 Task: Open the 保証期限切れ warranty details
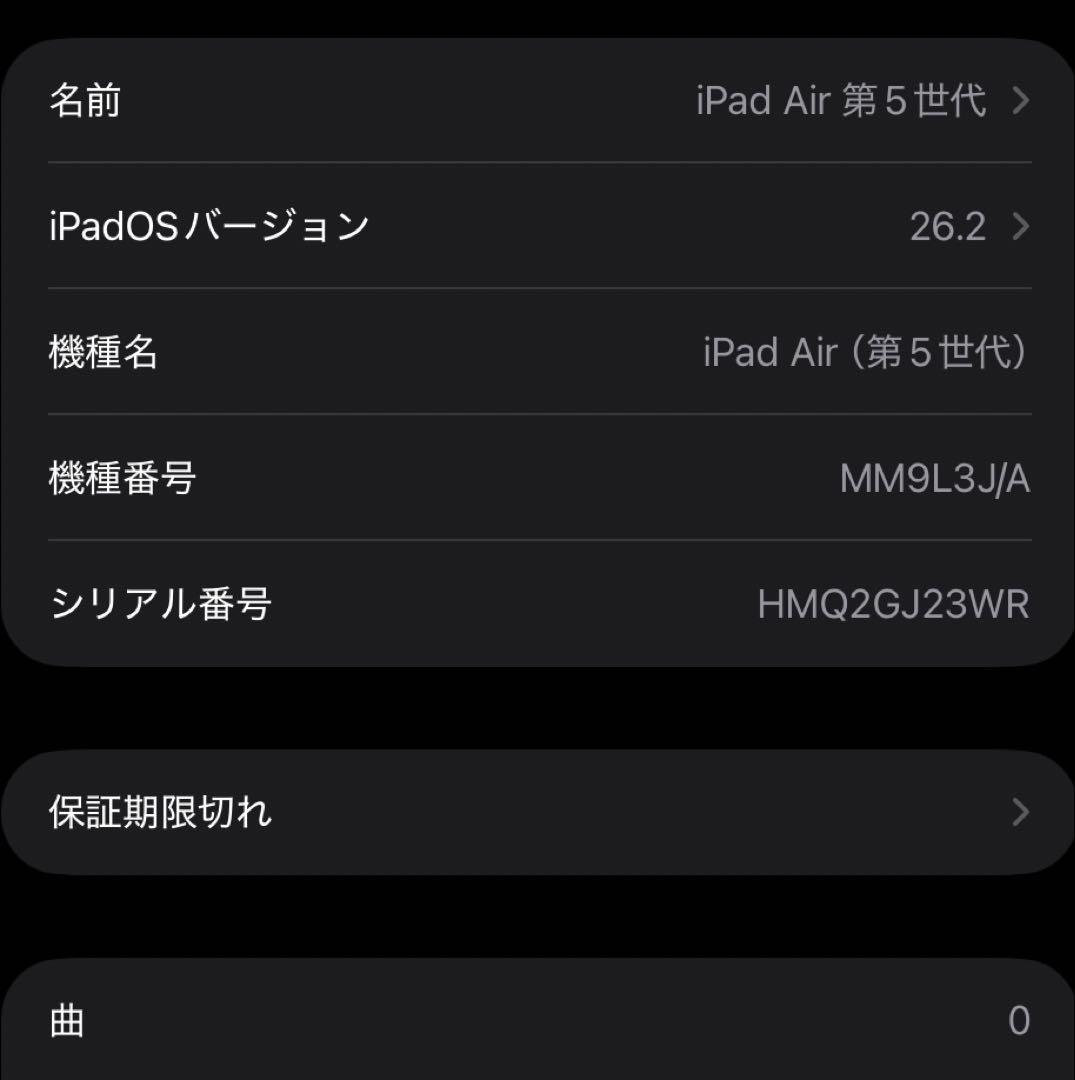click(x=537, y=812)
